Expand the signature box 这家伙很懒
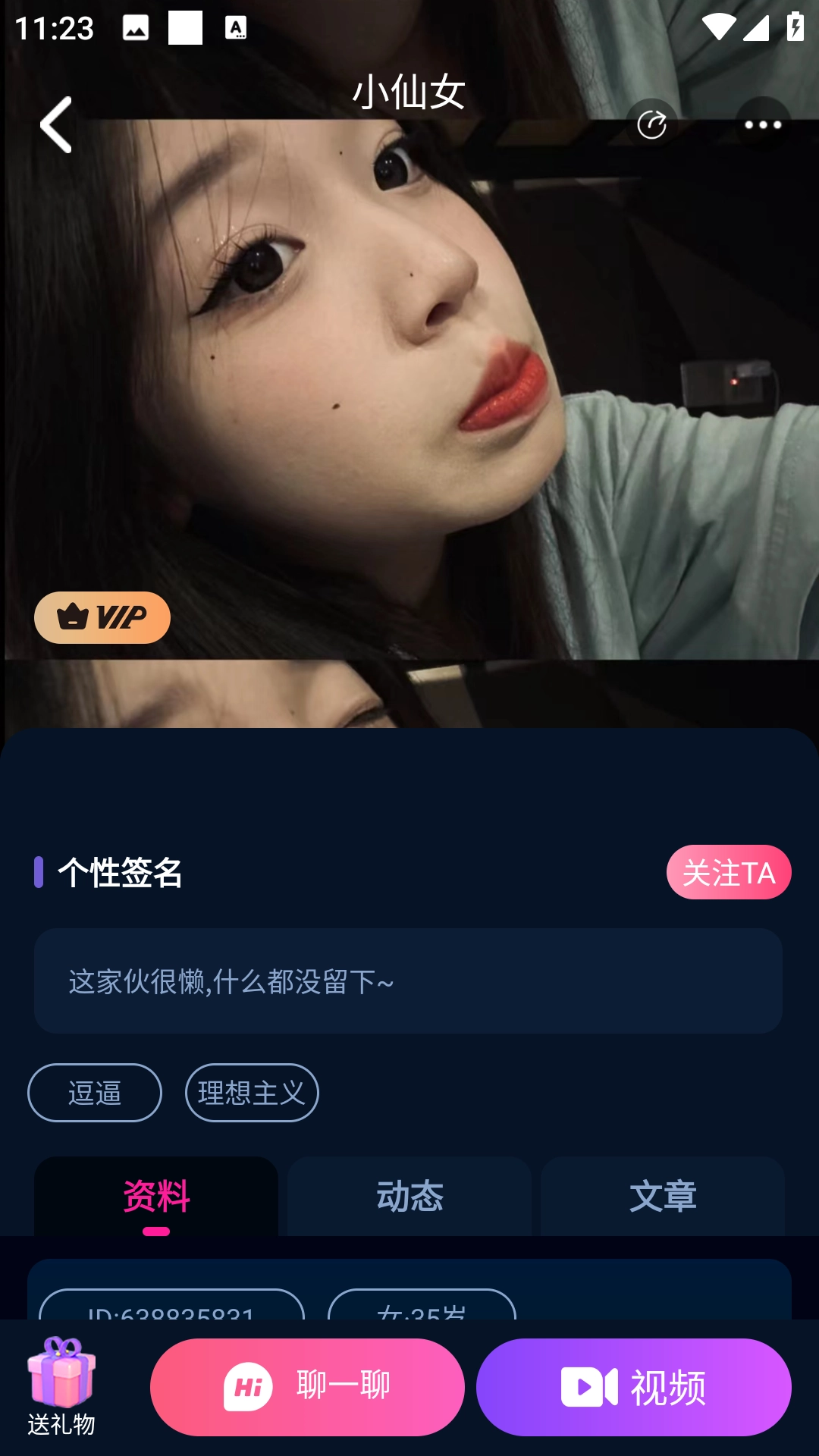 point(409,982)
